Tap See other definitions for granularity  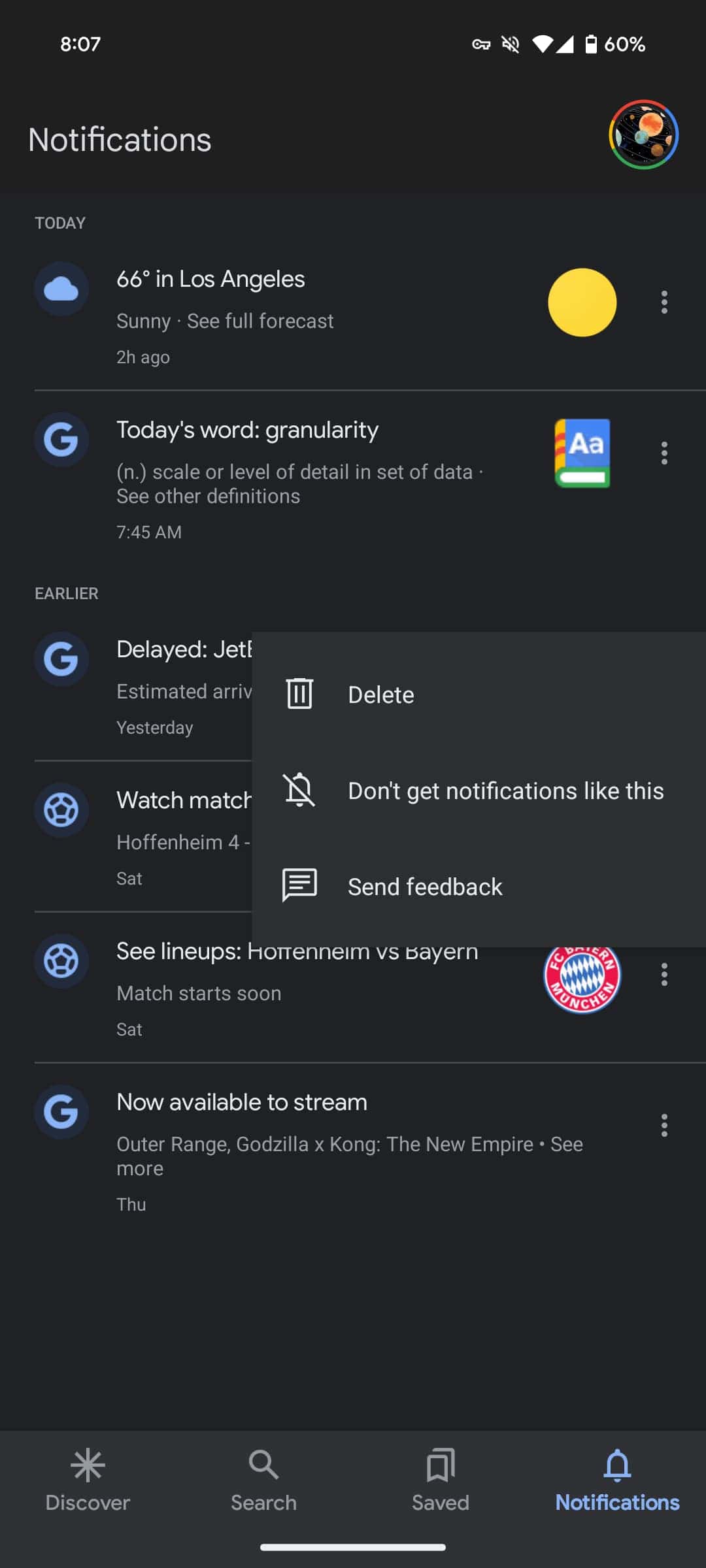tap(208, 496)
